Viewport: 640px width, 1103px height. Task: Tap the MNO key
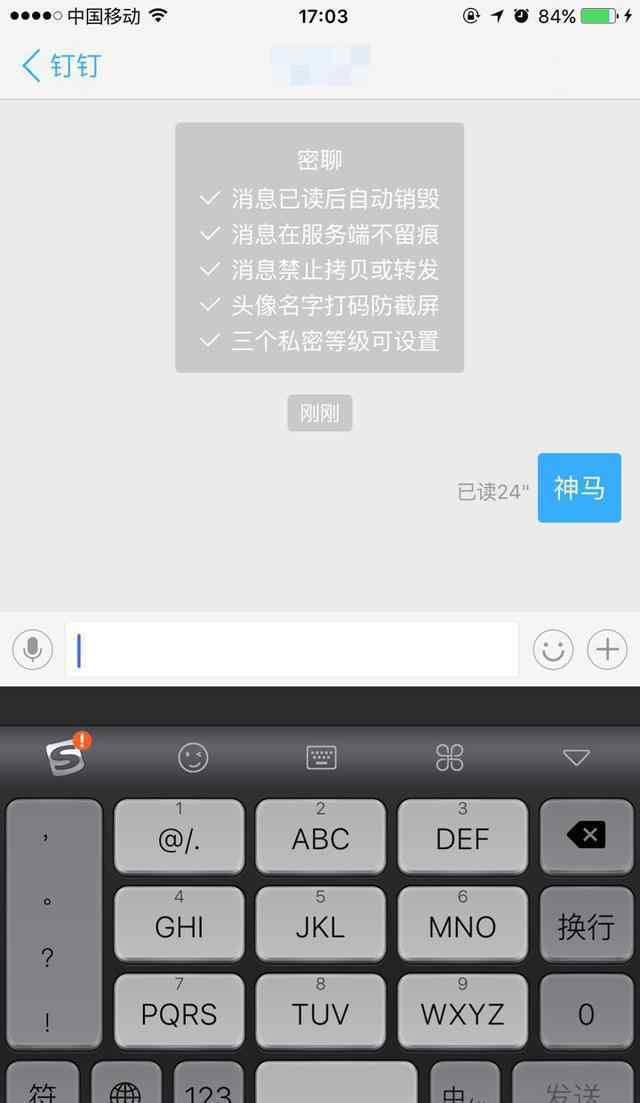click(463, 924)
